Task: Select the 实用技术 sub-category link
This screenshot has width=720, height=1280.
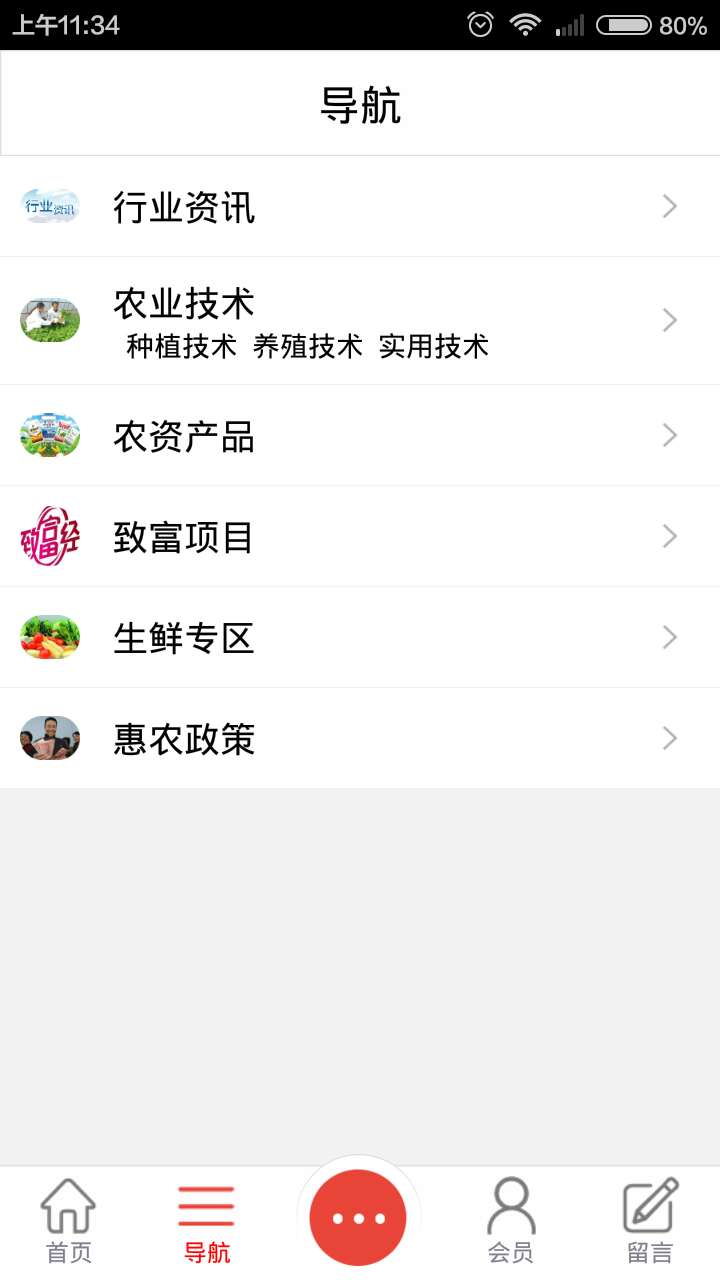Action: (433, 347)
